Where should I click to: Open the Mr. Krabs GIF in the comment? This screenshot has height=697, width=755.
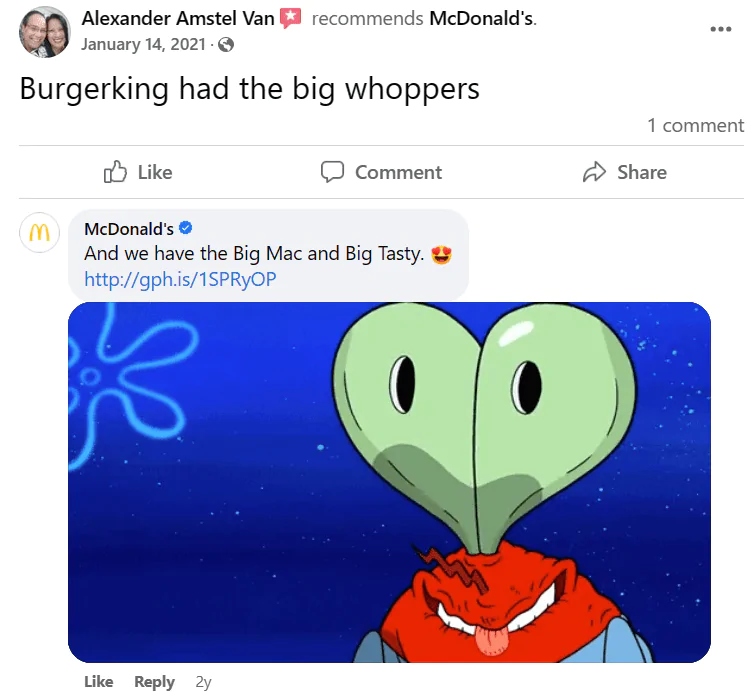coord(389,482)
